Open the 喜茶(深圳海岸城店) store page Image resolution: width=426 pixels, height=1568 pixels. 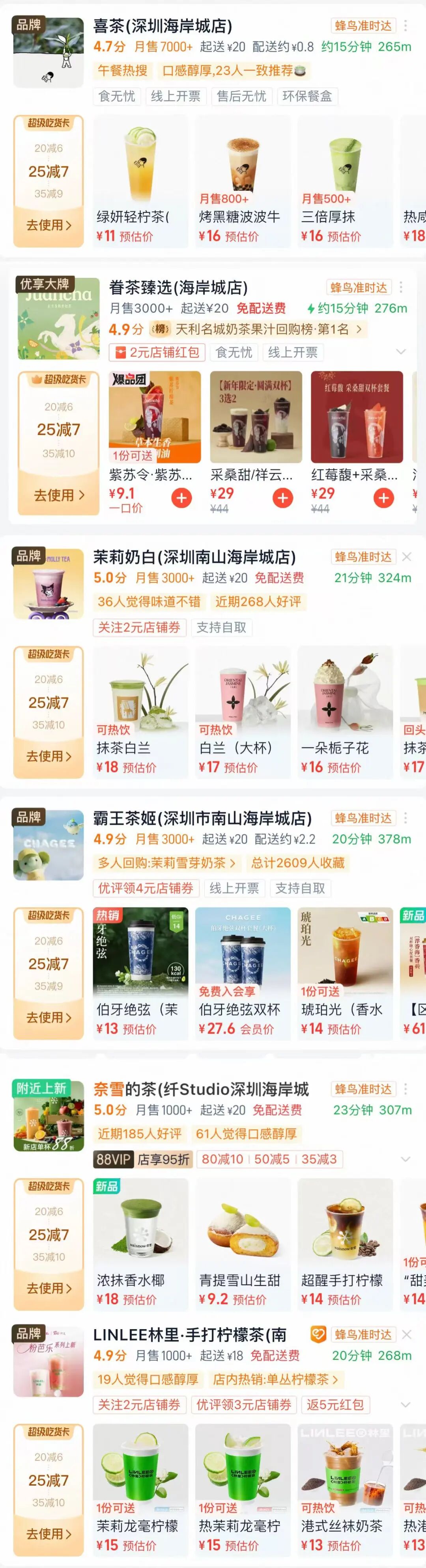pyautogui.click(x=162, y=26)
